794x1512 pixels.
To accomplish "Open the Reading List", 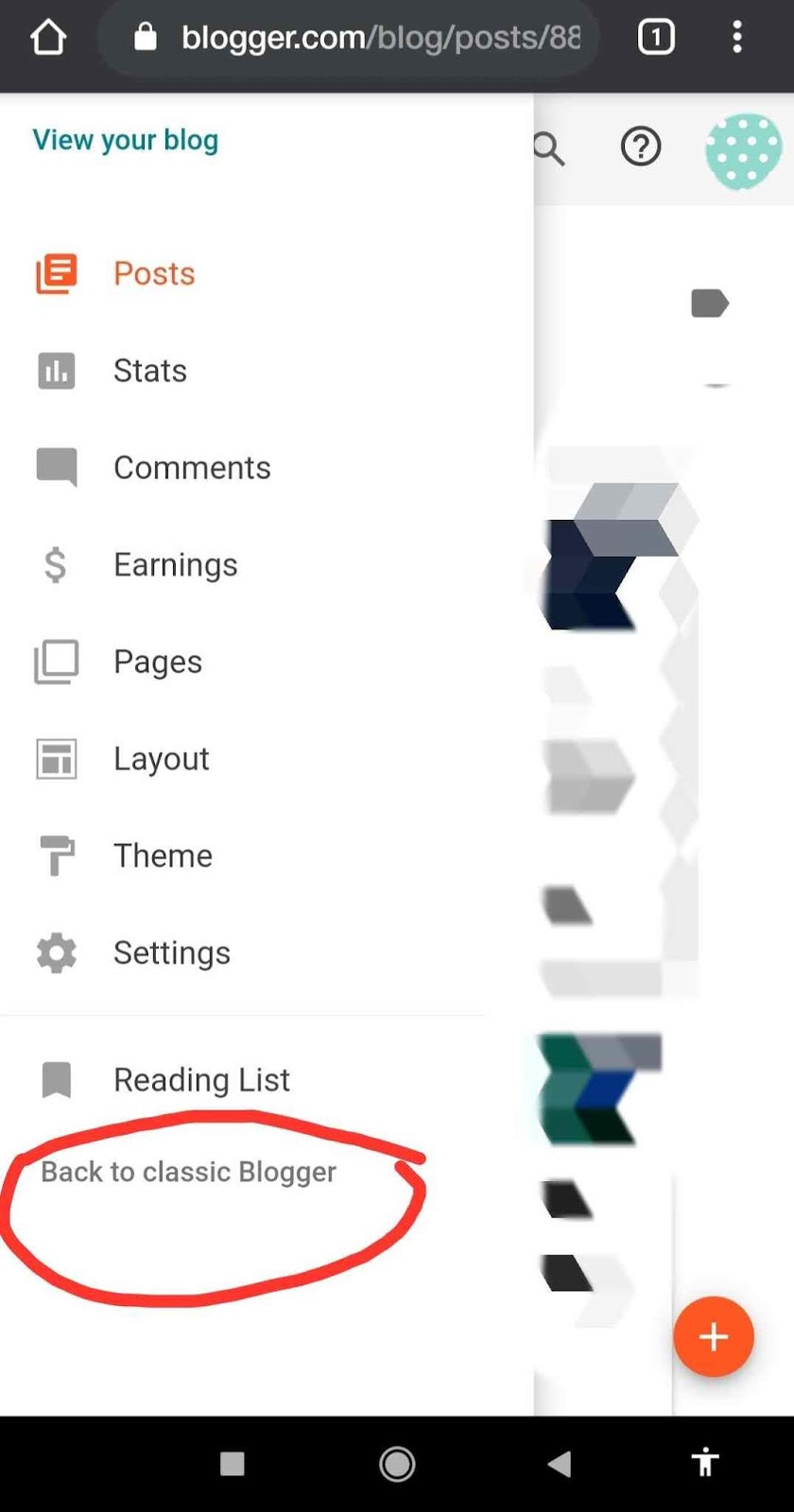I will [200, 1079].
